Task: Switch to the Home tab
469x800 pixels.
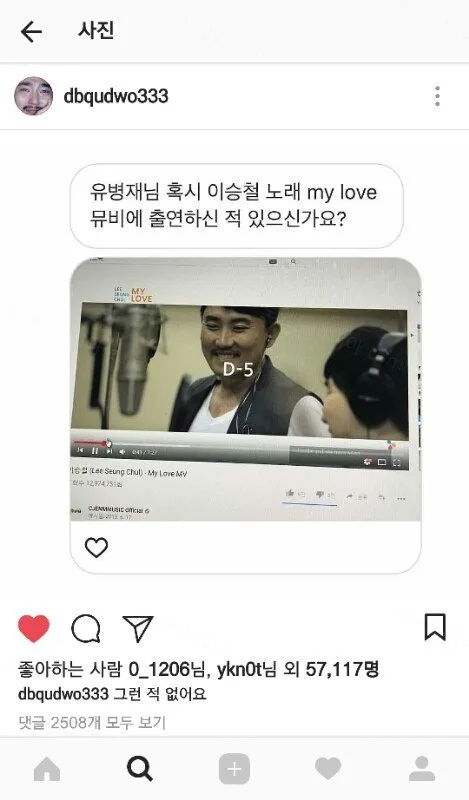Action: (47, 768)
